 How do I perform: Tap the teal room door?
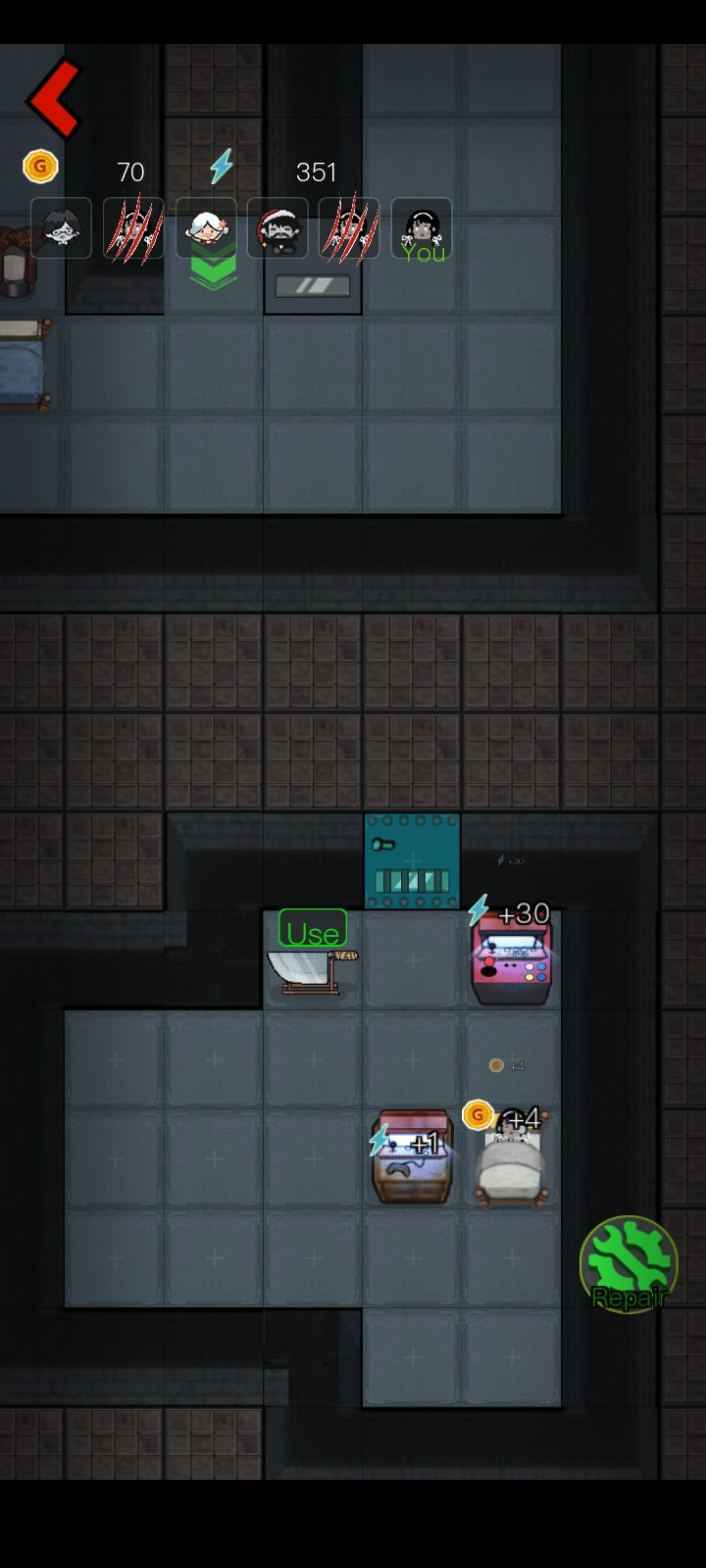click(x=412, y=861)
